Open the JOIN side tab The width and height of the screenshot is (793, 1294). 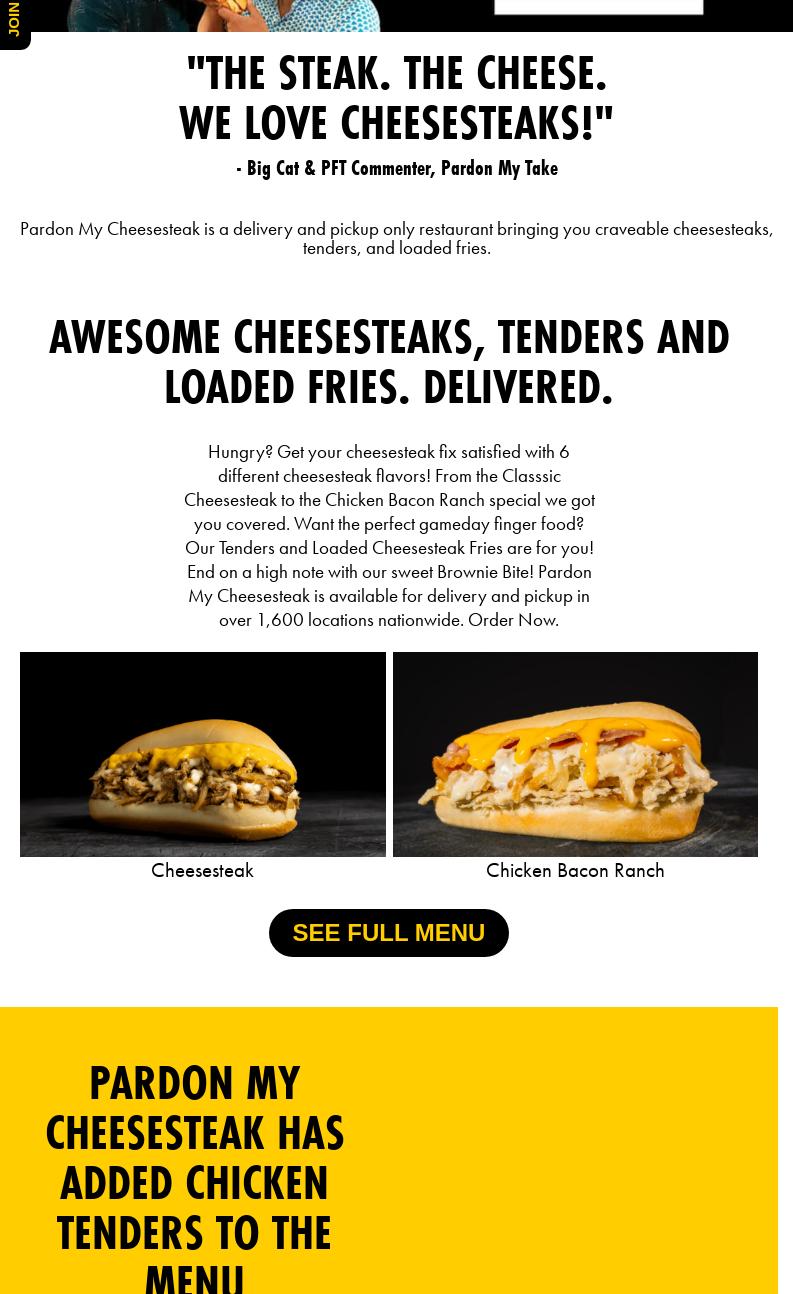coord(13,22)
